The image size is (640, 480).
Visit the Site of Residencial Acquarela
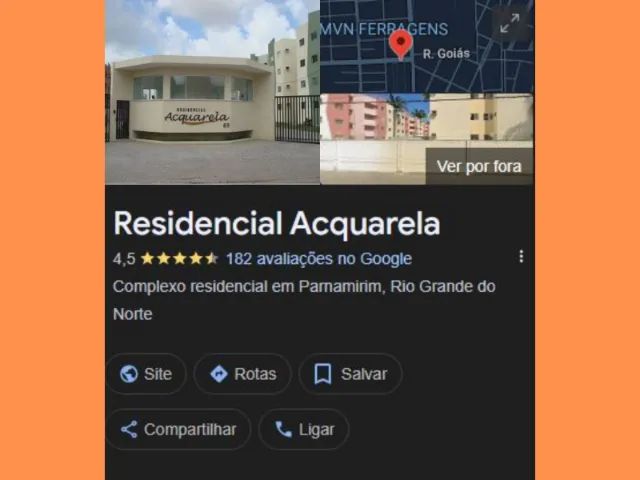[x=146, y=374]
